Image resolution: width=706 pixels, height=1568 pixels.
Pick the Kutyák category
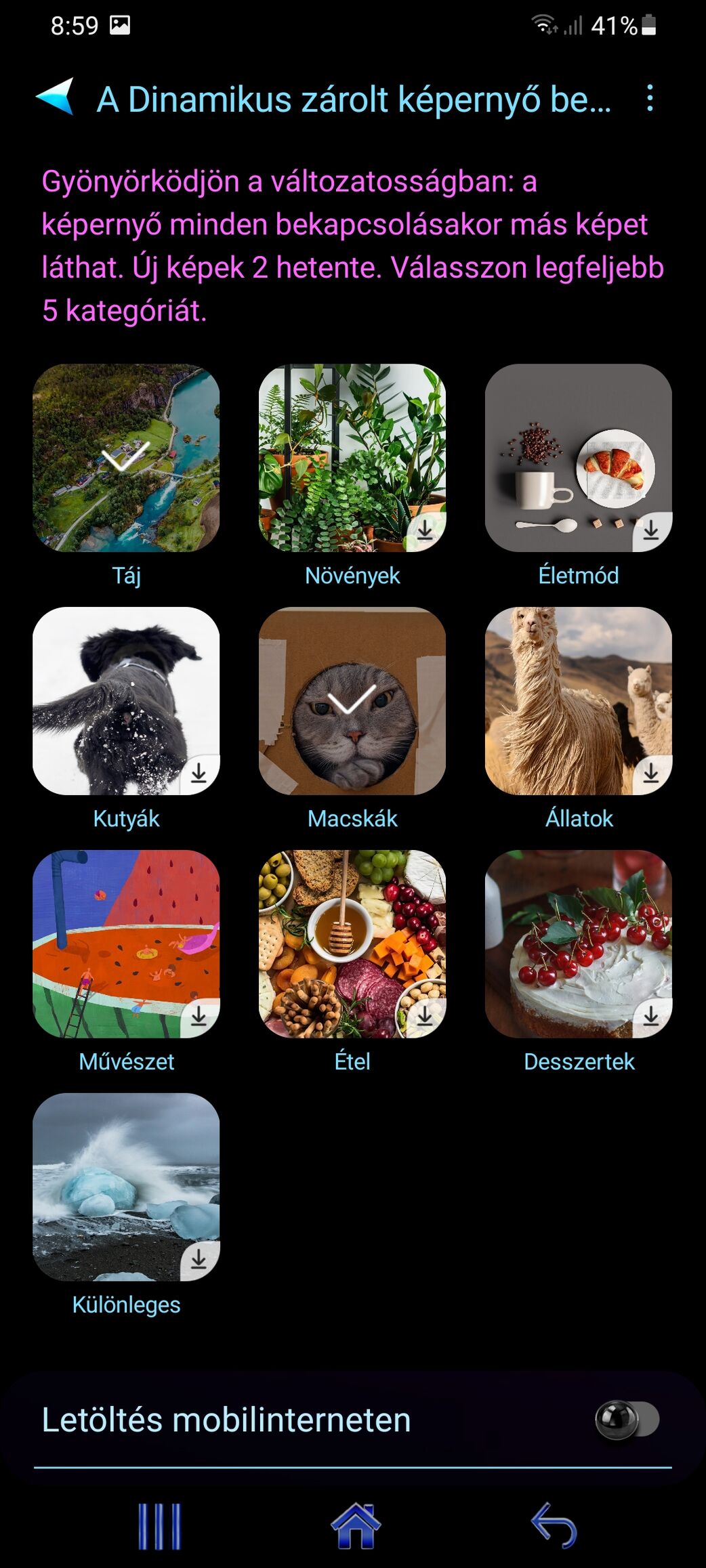tap(126, 701)
